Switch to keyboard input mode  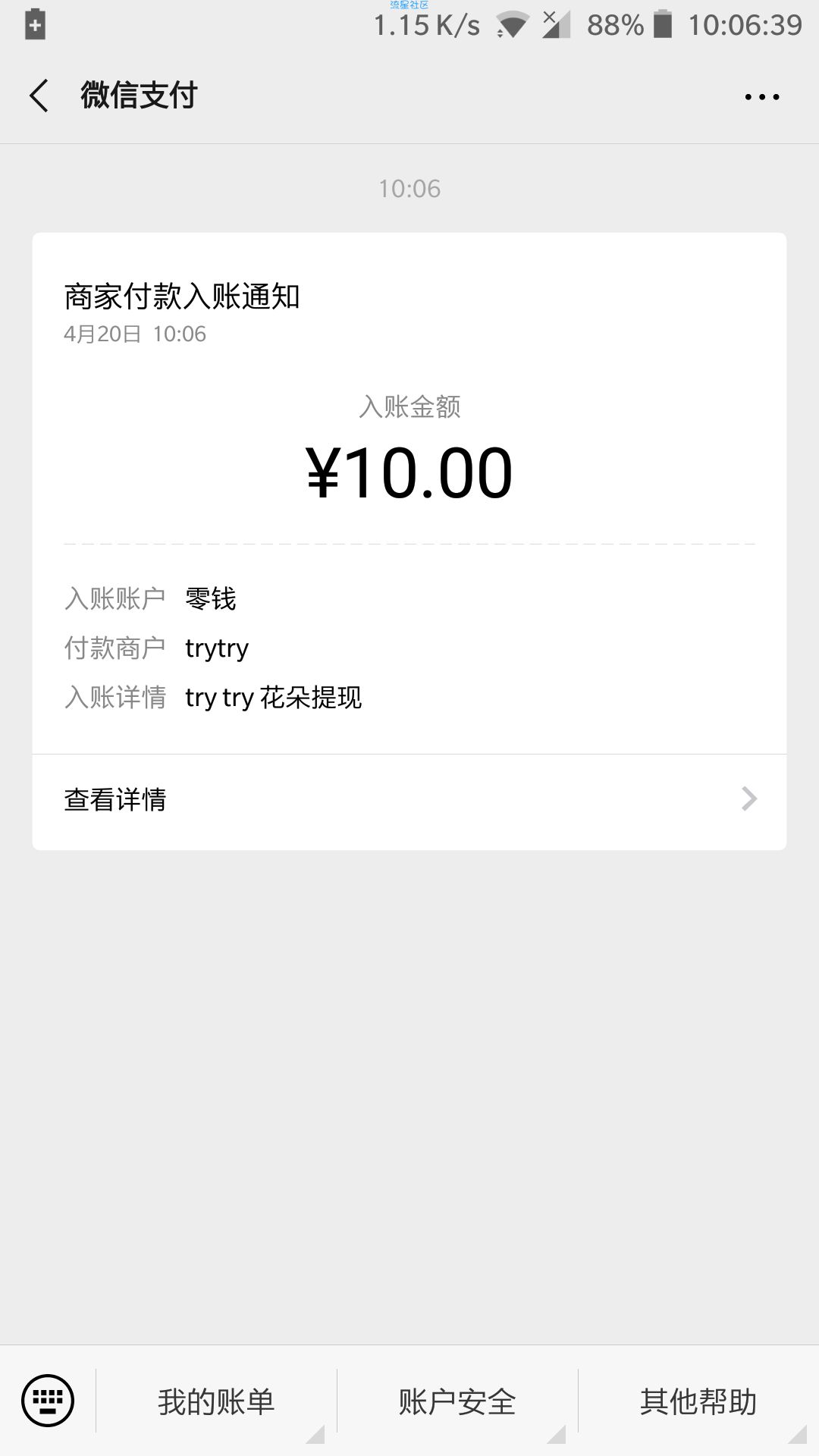(48, 1401)
